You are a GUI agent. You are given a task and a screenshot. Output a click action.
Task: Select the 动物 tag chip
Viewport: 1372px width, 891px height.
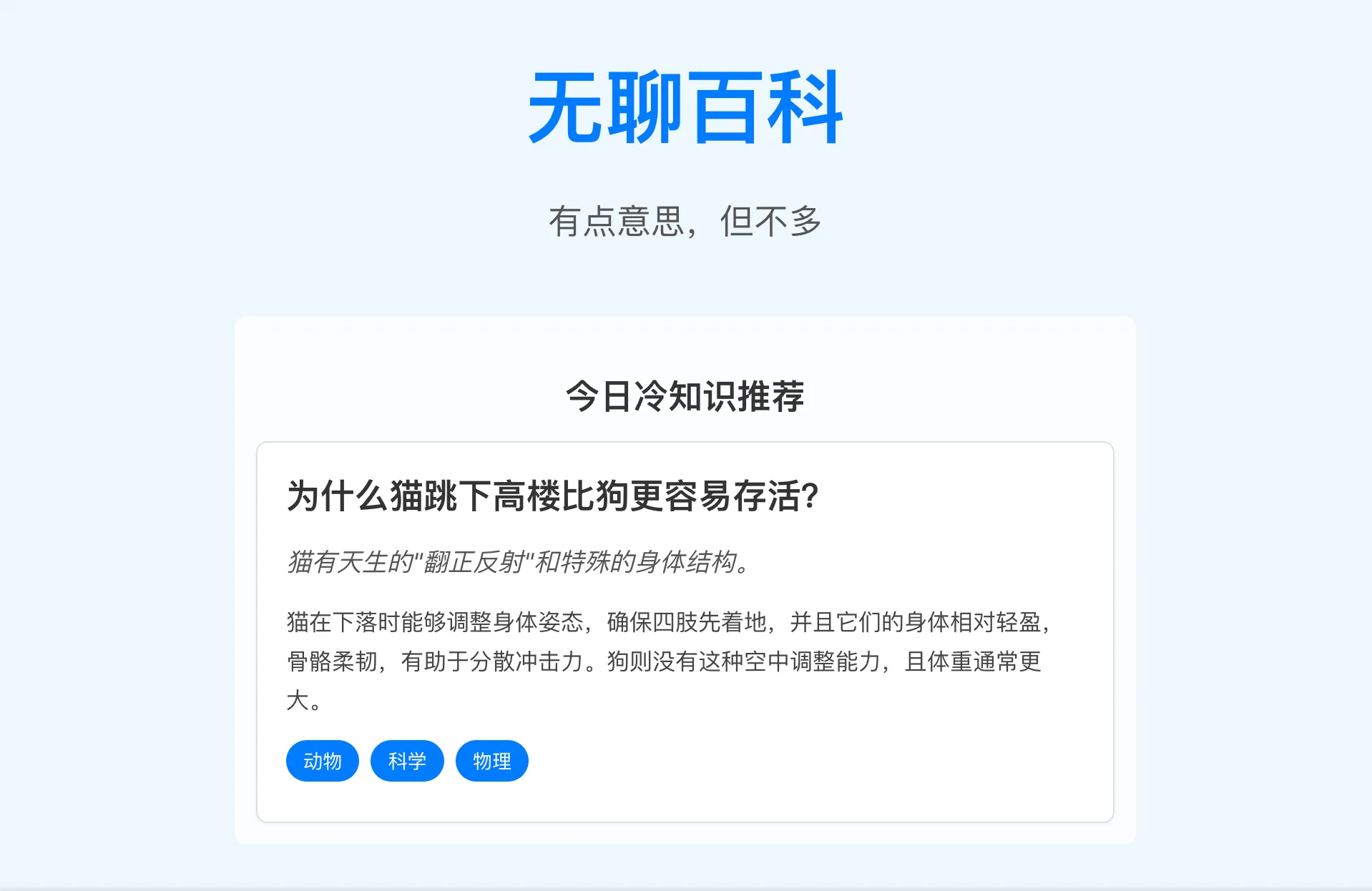(322, 761)
